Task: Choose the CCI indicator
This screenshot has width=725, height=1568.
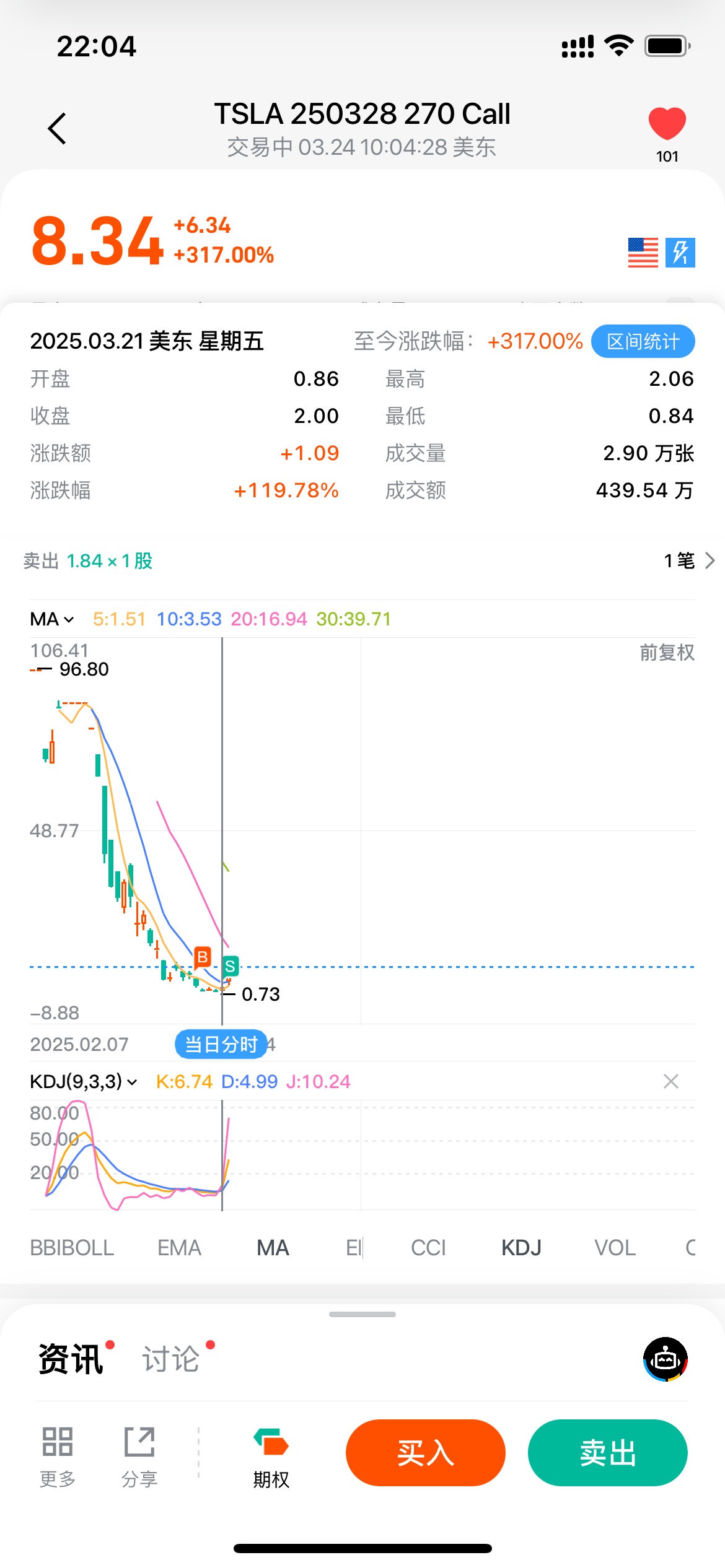Action: (x=428, y=1247)
